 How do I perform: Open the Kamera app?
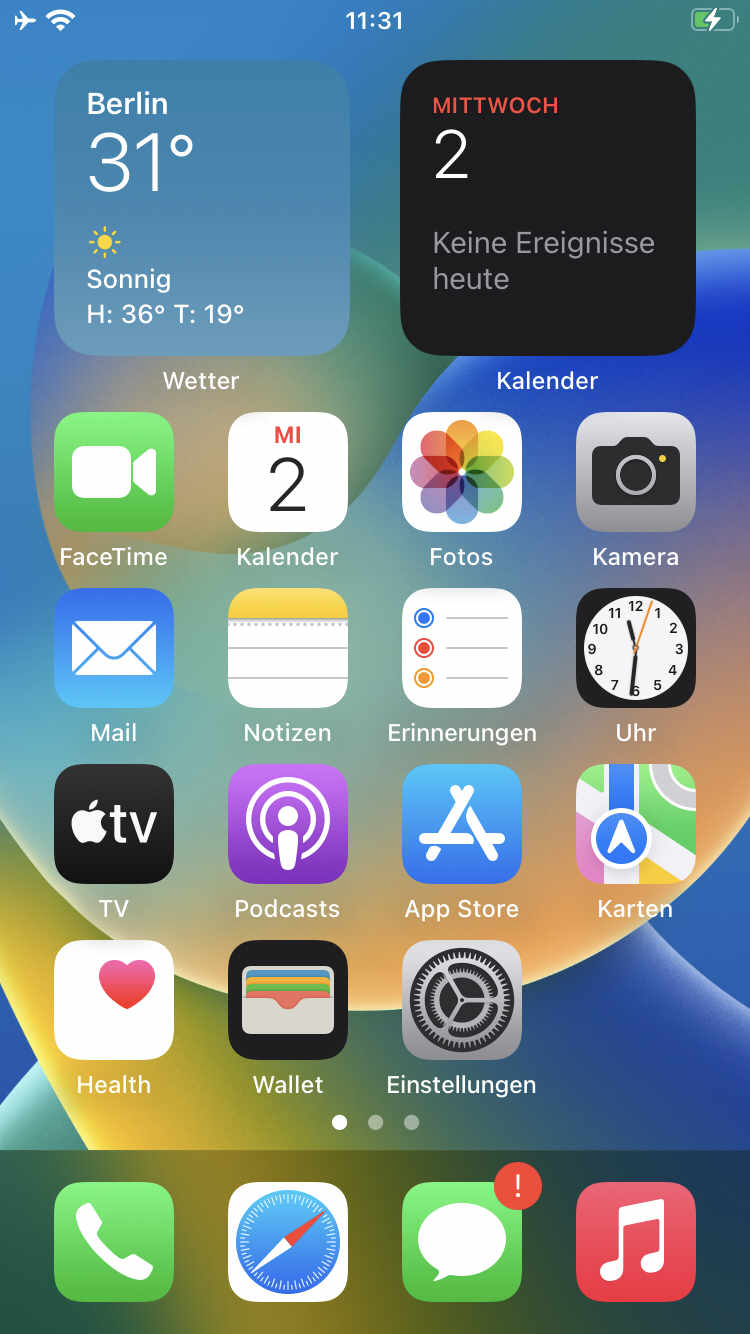click(x=635, y=472)
